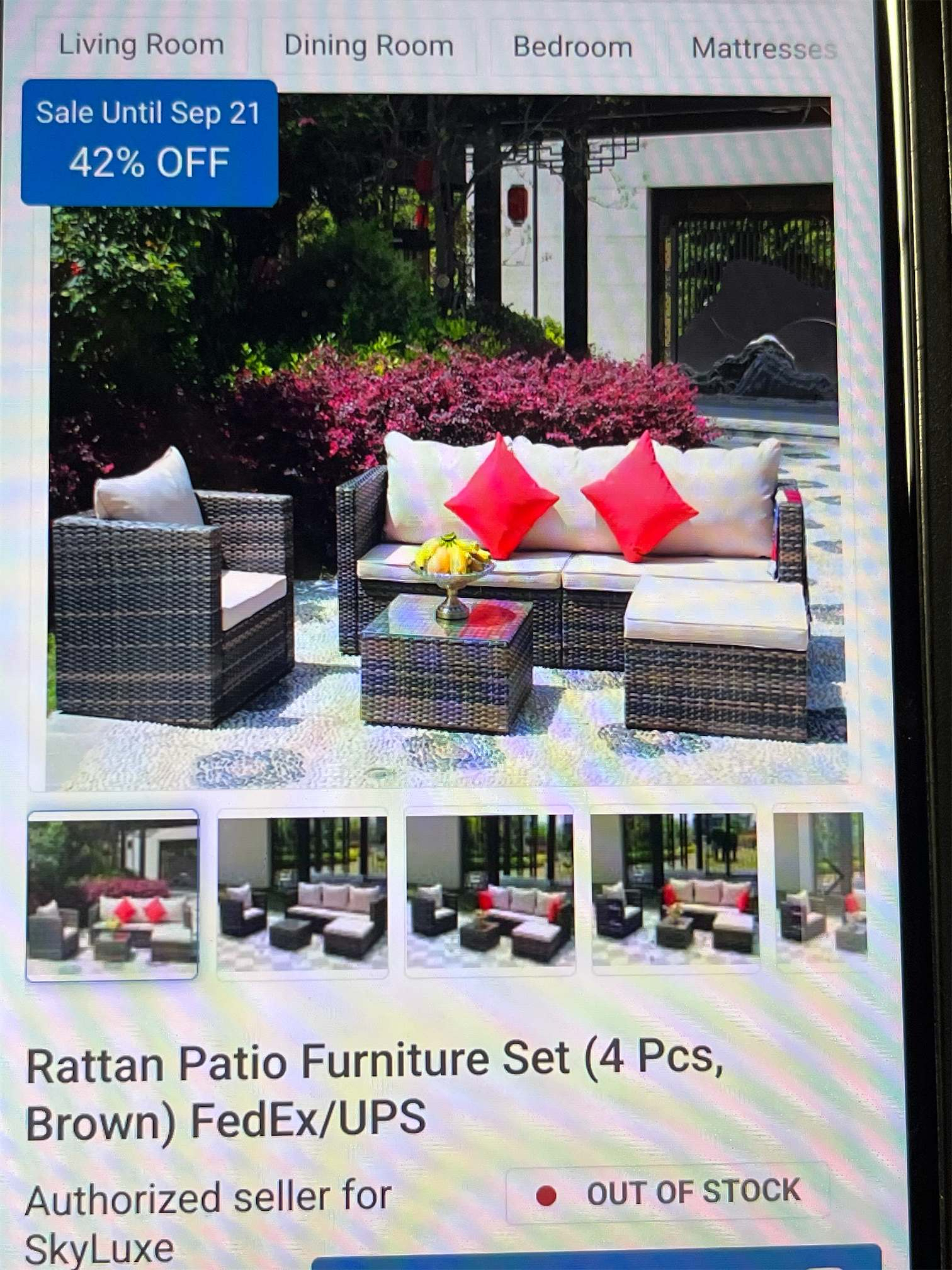Select the Bedroom category tab
The width and height of the screenshot is (952, 1270).
tap(572, 48)
